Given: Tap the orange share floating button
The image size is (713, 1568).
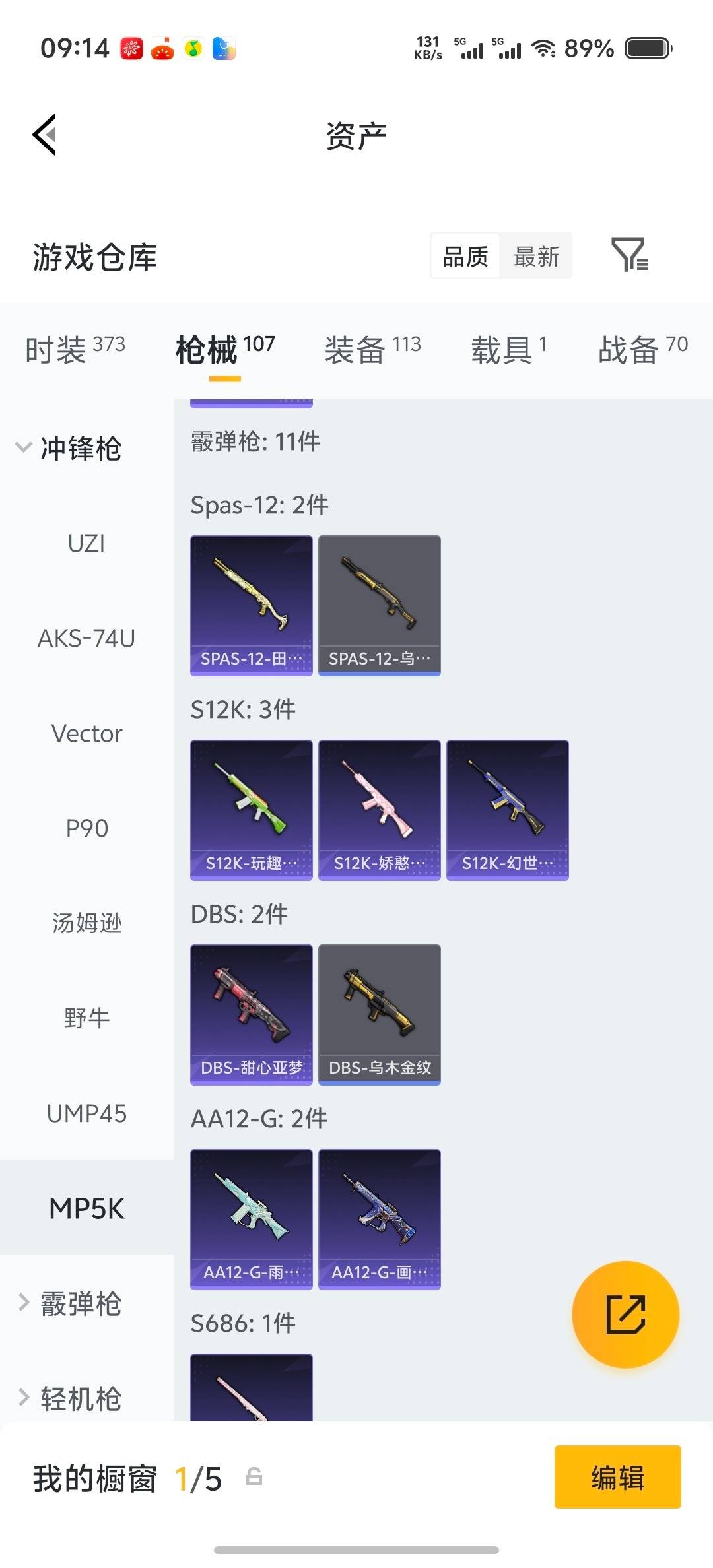Looking at the screenshot, I should tap(625, 1315).
